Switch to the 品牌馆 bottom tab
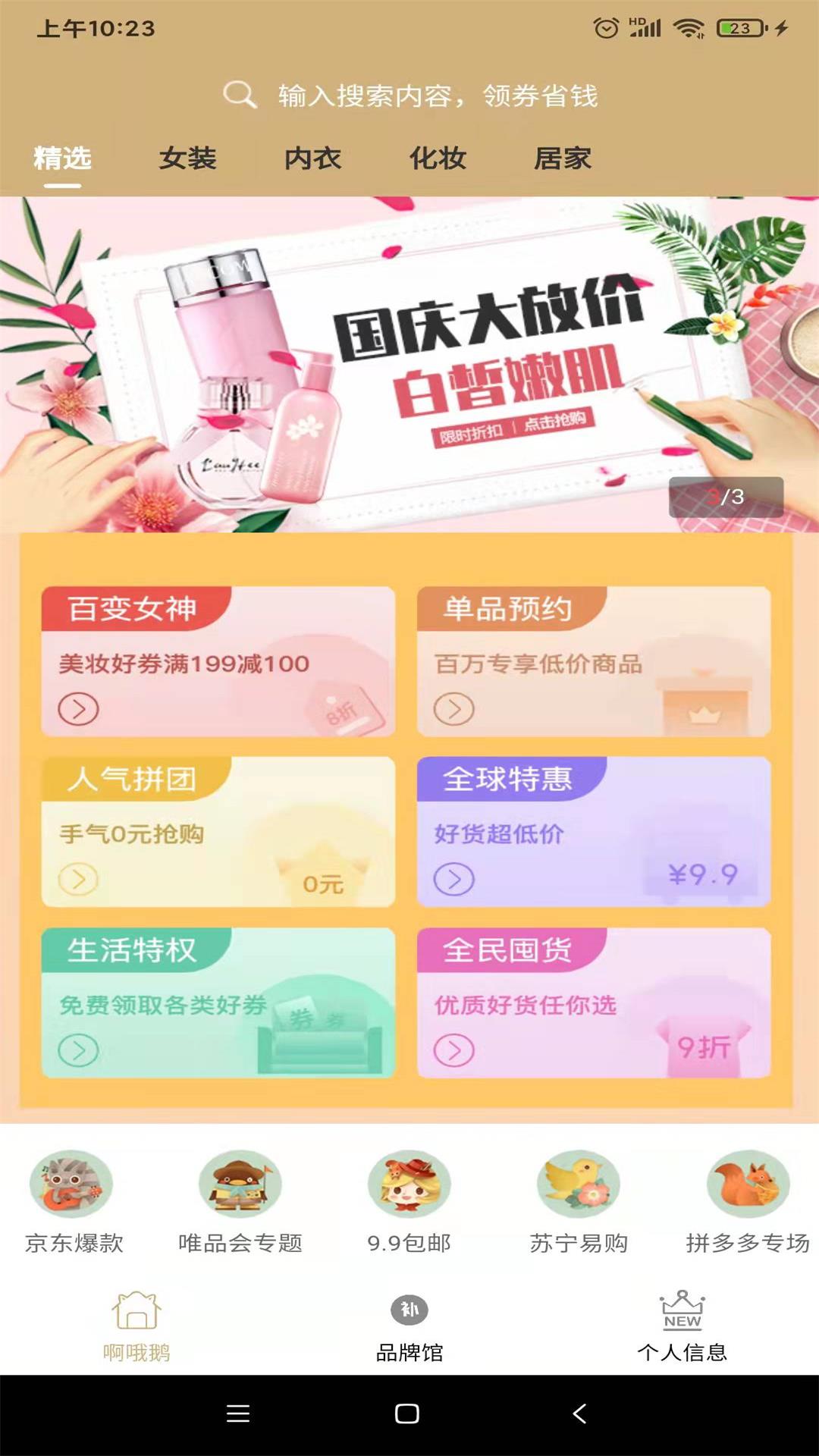This screenshot has width=819, height=1456. (409, 1327)
